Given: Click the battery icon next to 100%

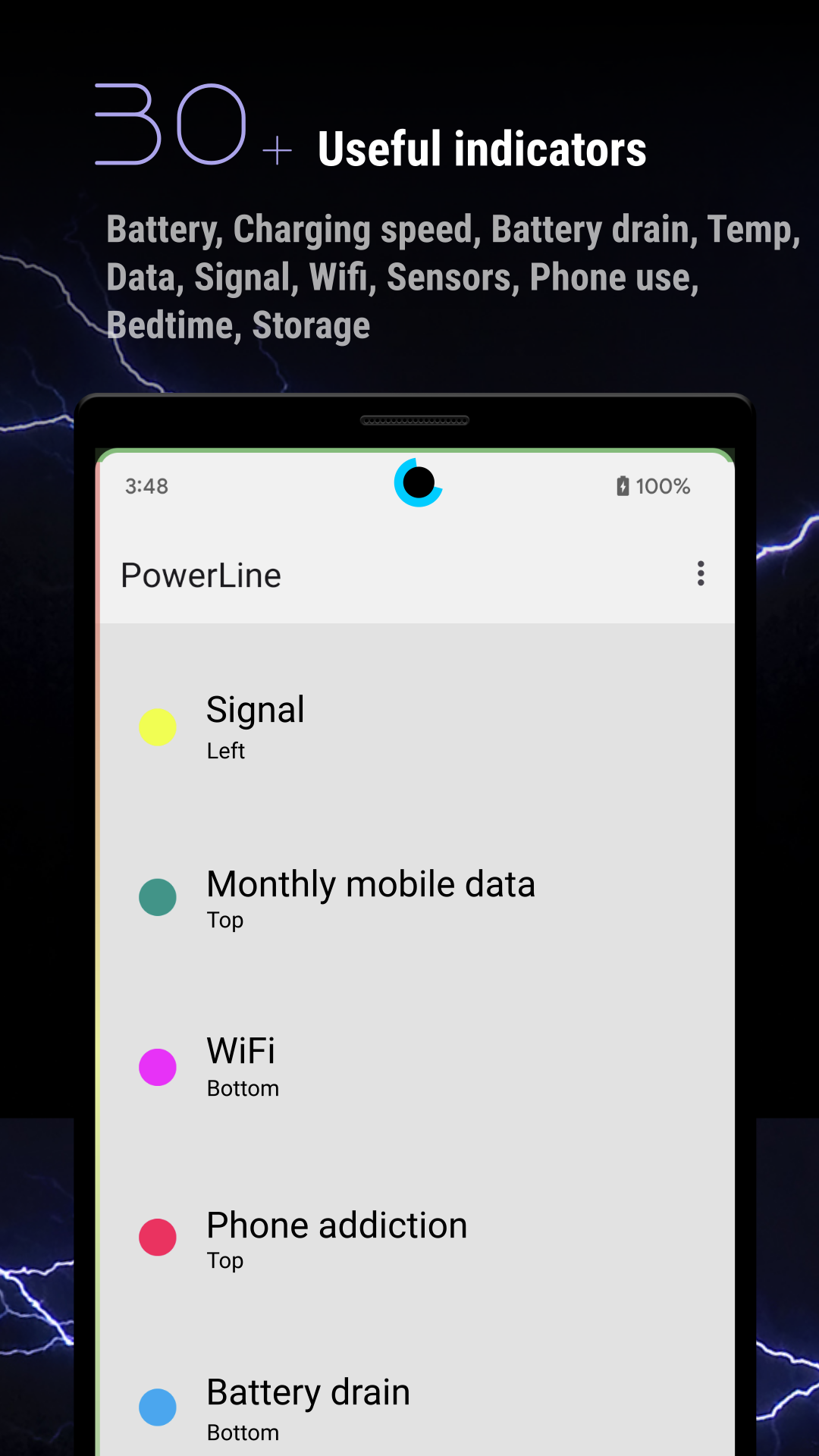Looking at the screenshot, I should tap(622, 486).
